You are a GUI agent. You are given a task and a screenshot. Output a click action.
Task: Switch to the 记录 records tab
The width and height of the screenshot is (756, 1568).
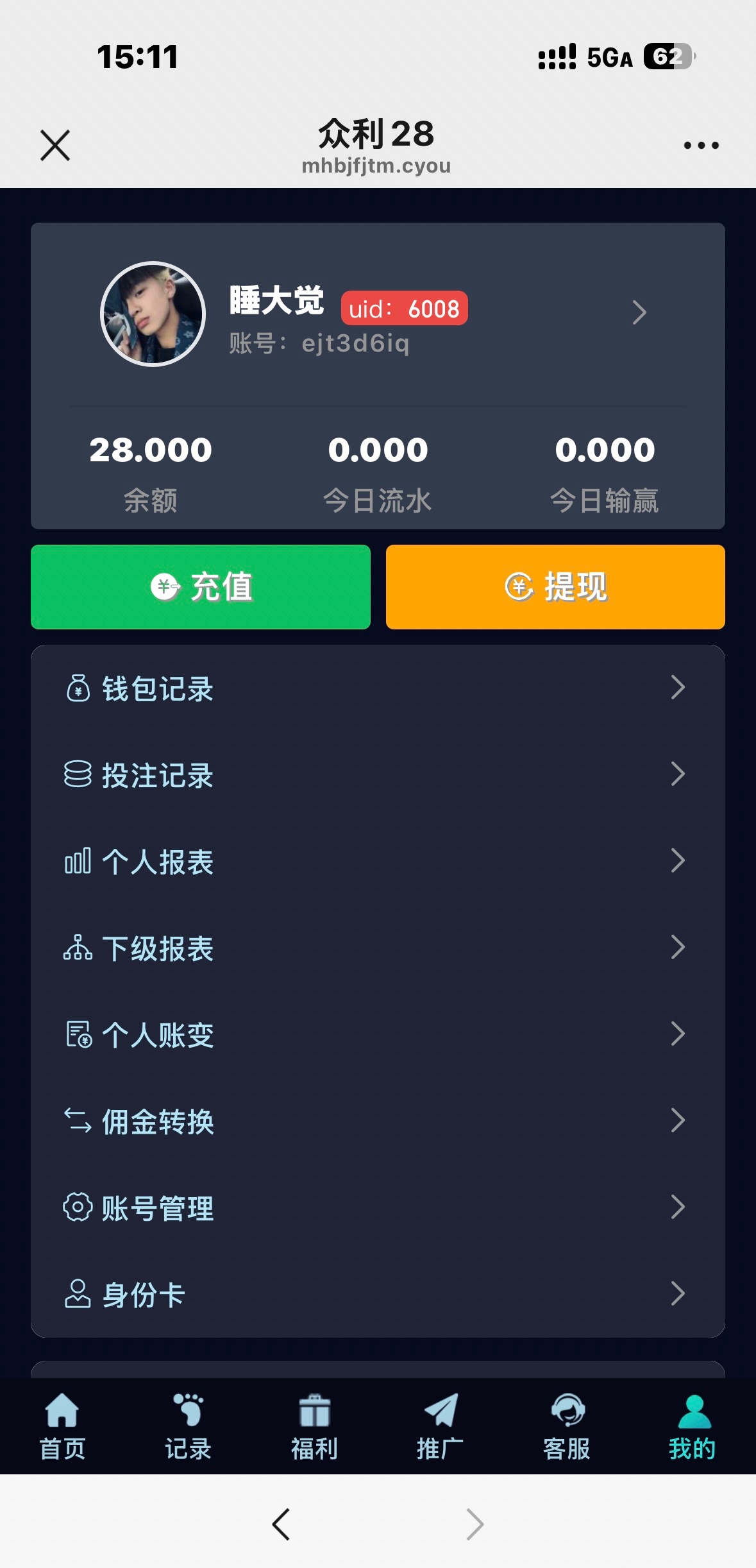188,1426
